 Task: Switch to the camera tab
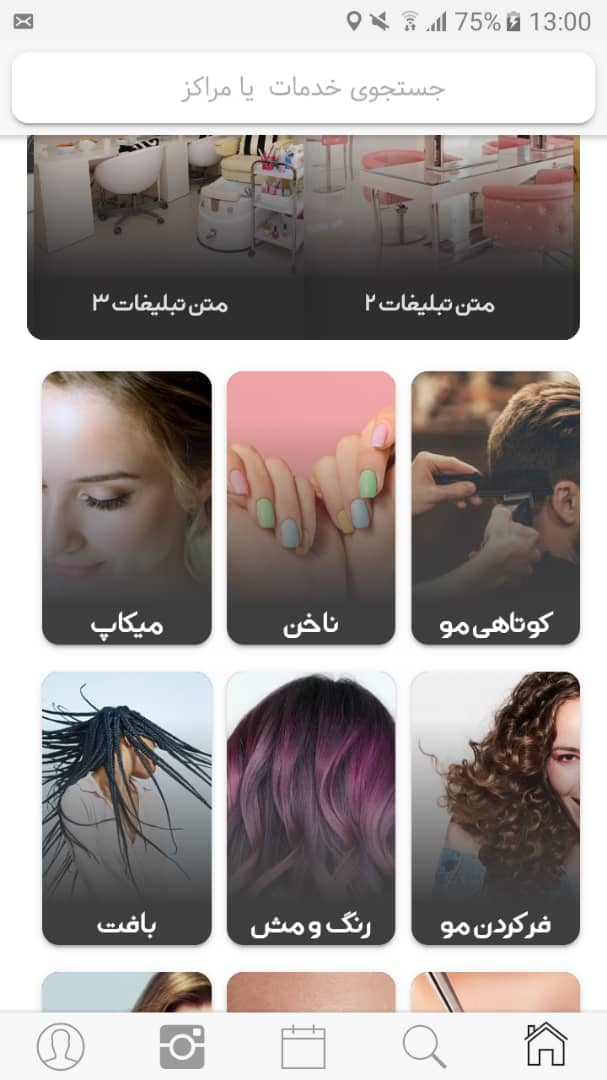click(x=182, y=1046)
